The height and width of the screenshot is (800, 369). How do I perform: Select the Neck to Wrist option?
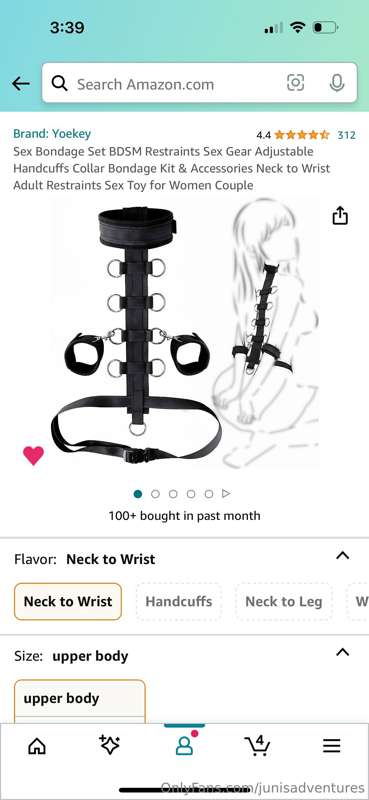coord(68,601)
